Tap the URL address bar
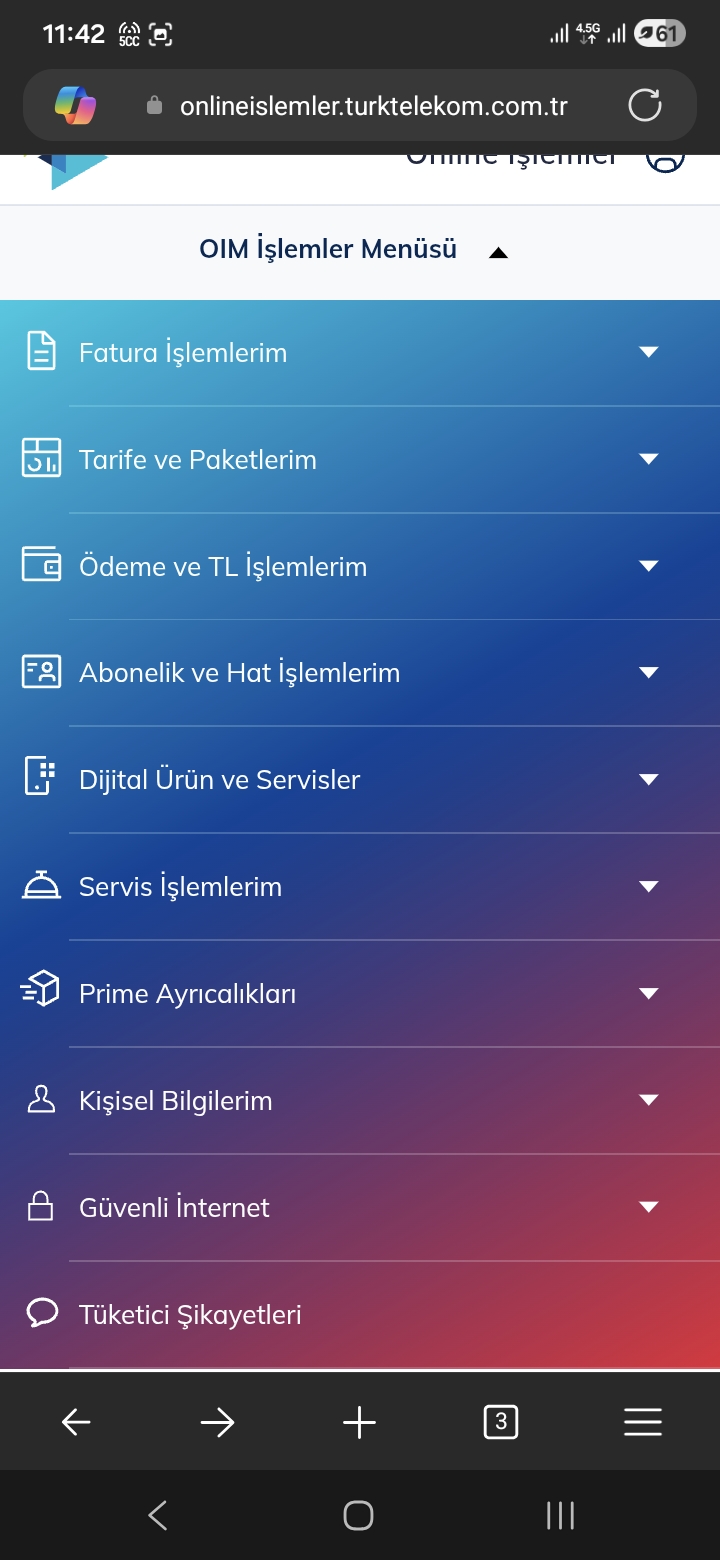This screenshot has width=720, height=1560. click(373, 106)
